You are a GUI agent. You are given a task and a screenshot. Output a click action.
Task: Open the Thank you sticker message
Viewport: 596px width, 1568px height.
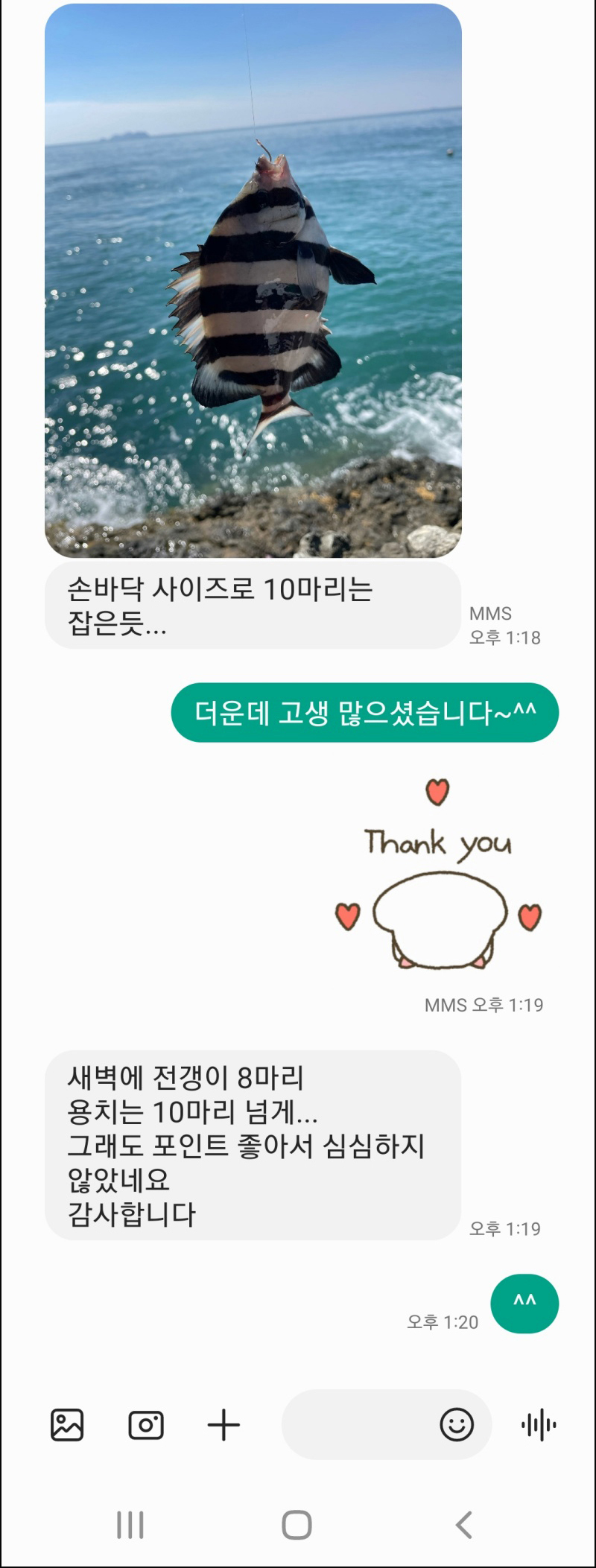point(438,879)
